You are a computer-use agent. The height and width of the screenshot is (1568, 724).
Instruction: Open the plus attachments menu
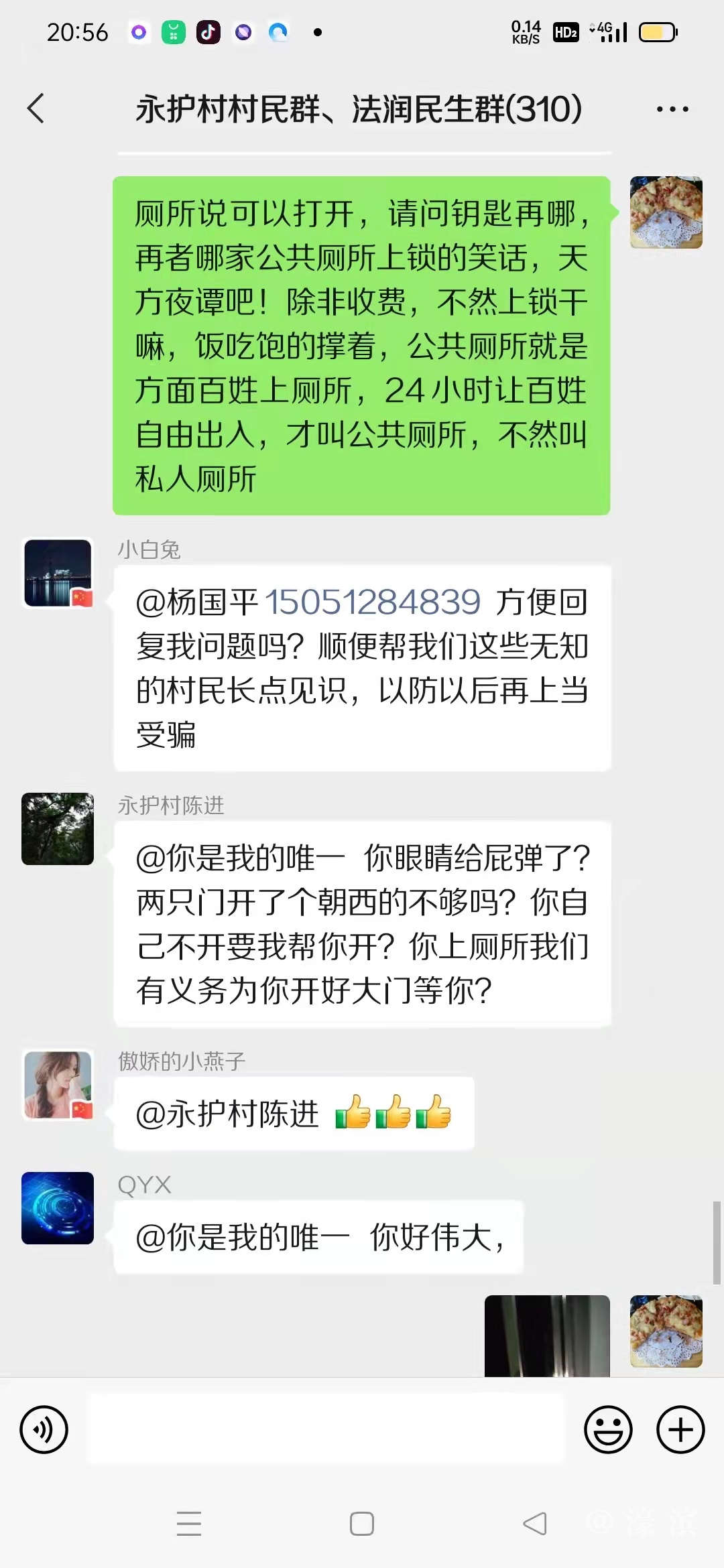coord(680,1429)
